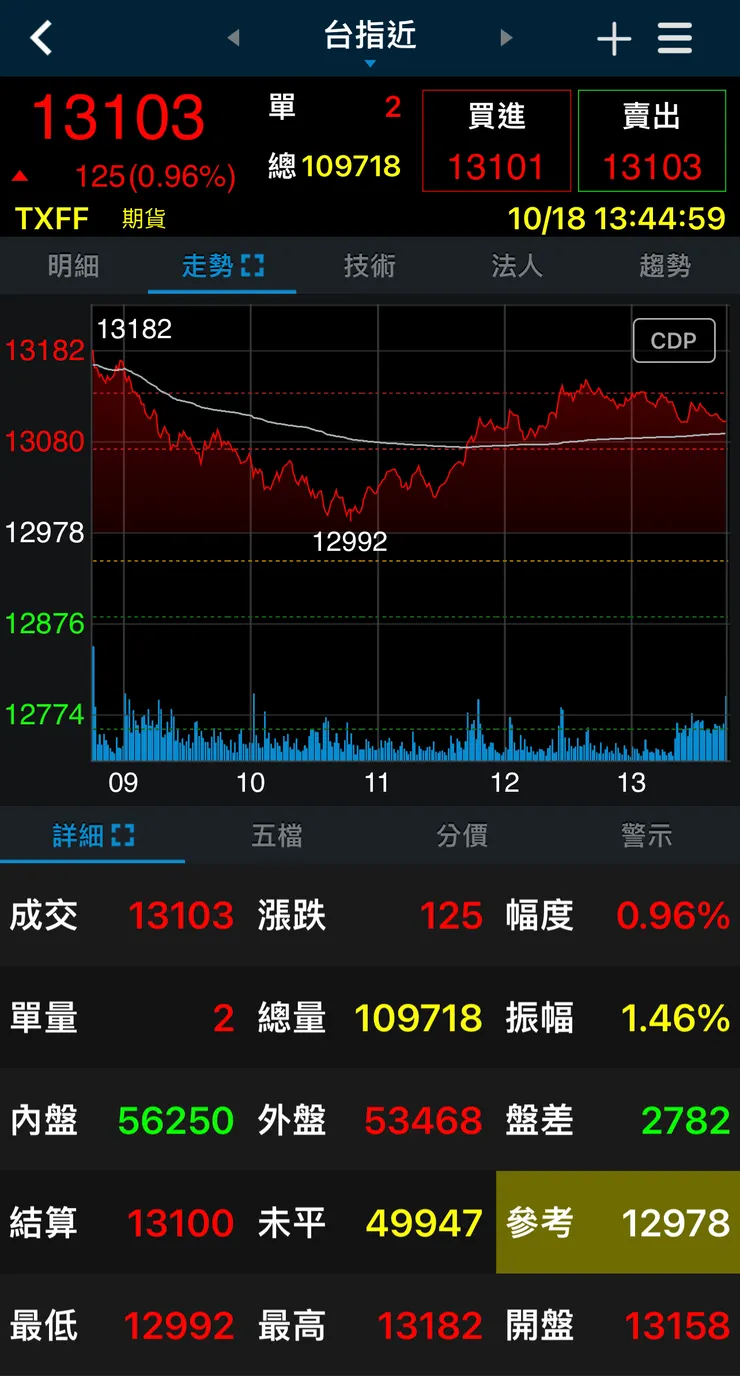Tap the left arrow beside 台指近
This screenshot has width=740, height=1376.
click(x=233, y=38)
